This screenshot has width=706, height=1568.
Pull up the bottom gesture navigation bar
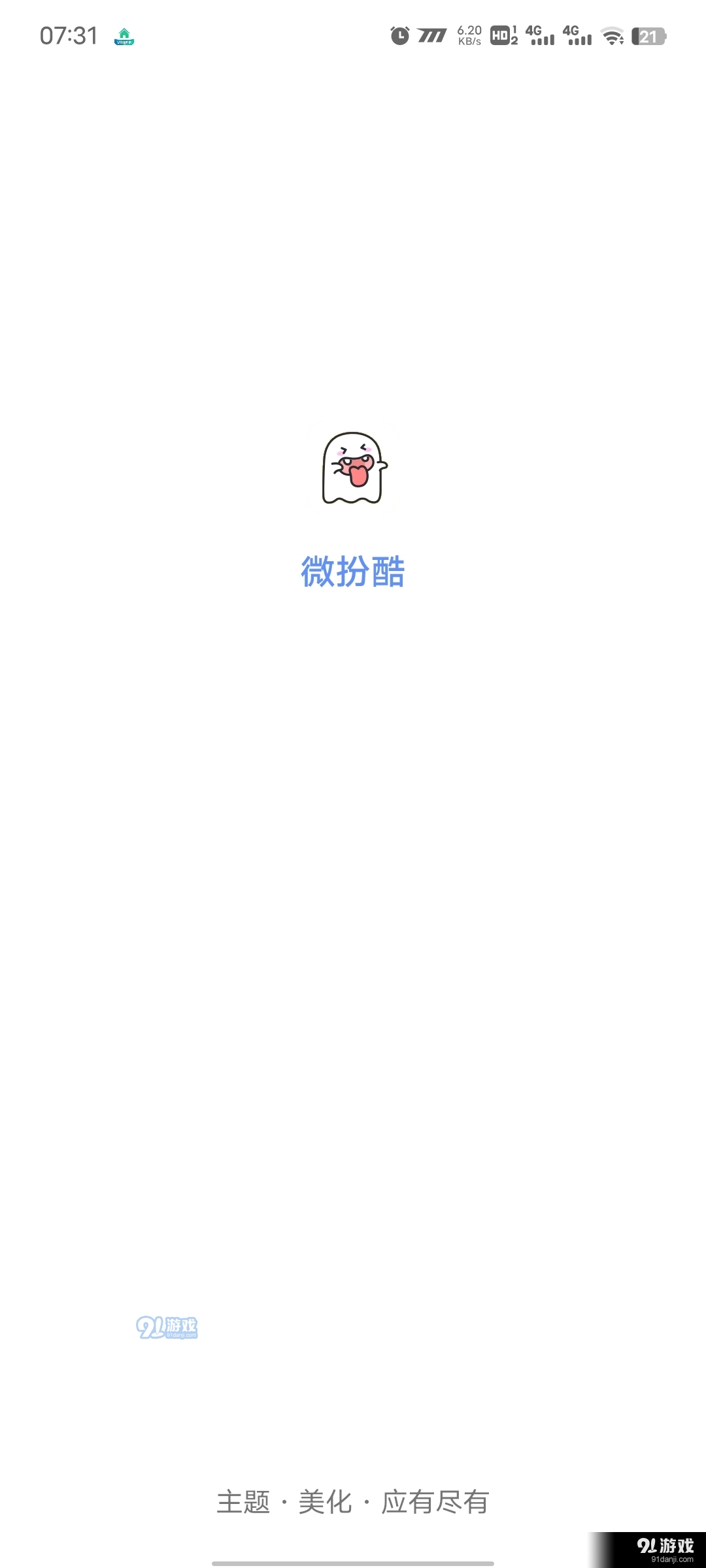[353, 1560]
